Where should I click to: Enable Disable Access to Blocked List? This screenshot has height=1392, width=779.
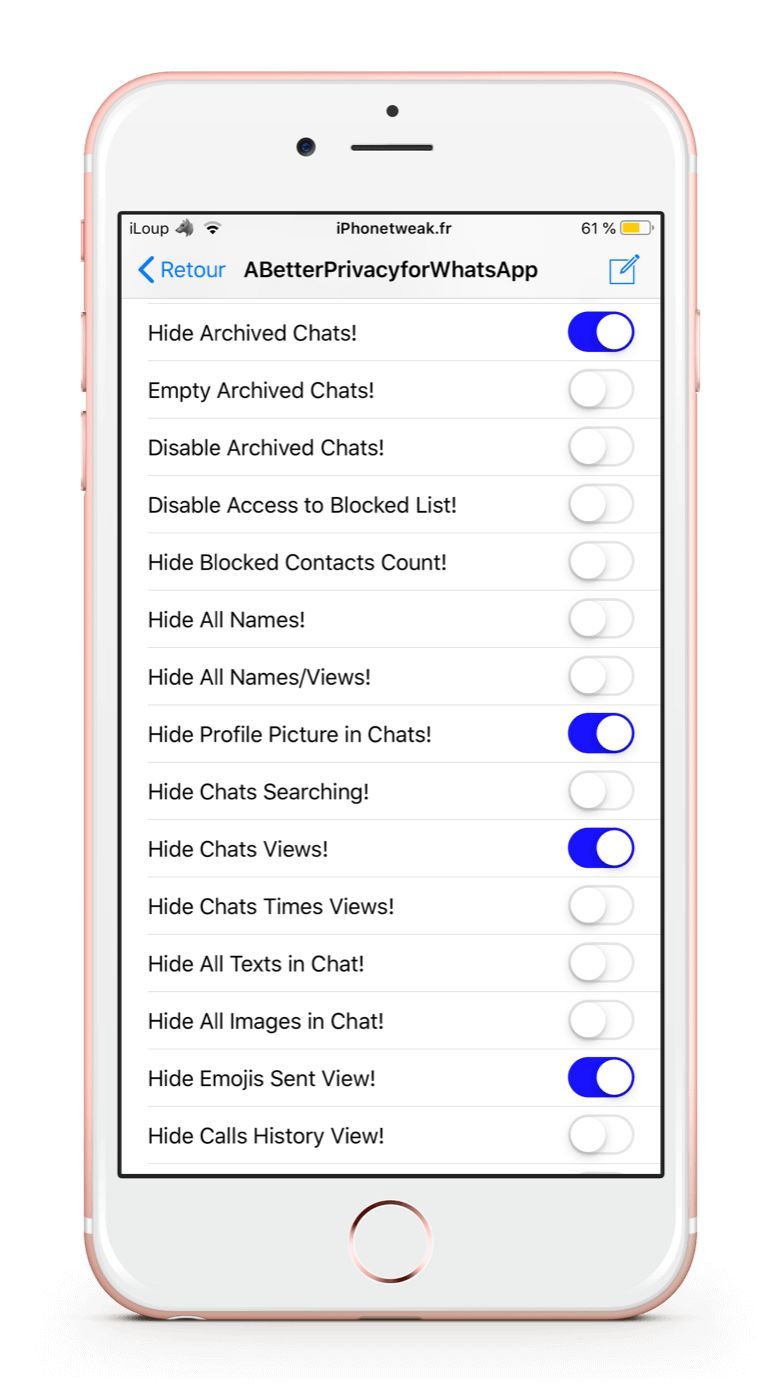[x=600, y=505]
